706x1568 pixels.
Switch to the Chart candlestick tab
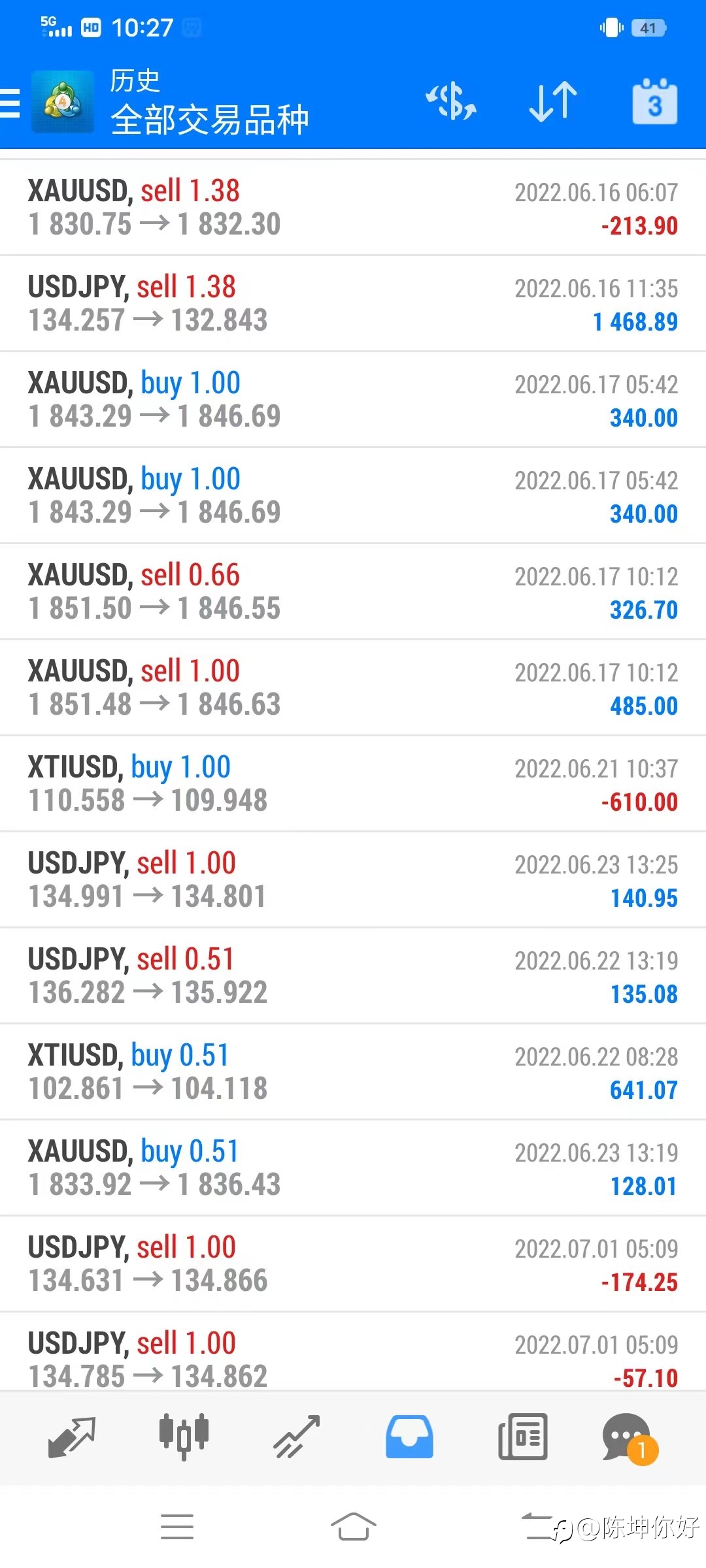(184, 1437)
